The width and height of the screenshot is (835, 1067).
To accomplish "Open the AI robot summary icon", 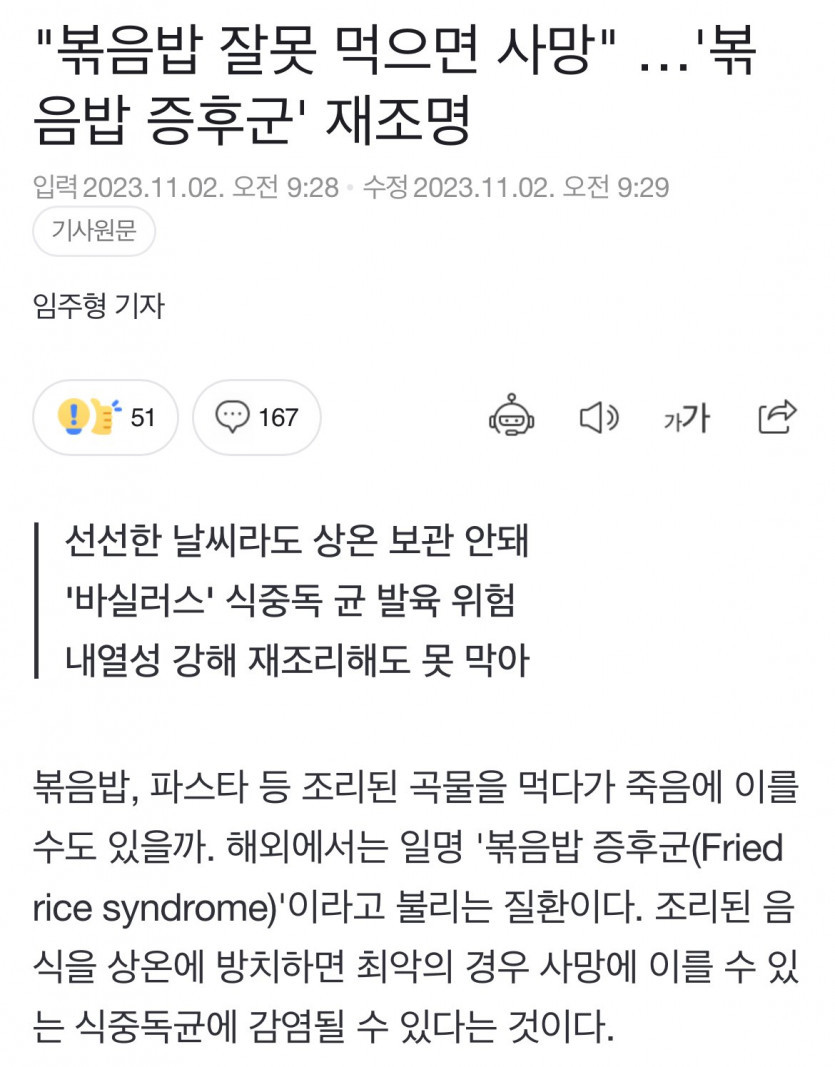I will (511, 417).
